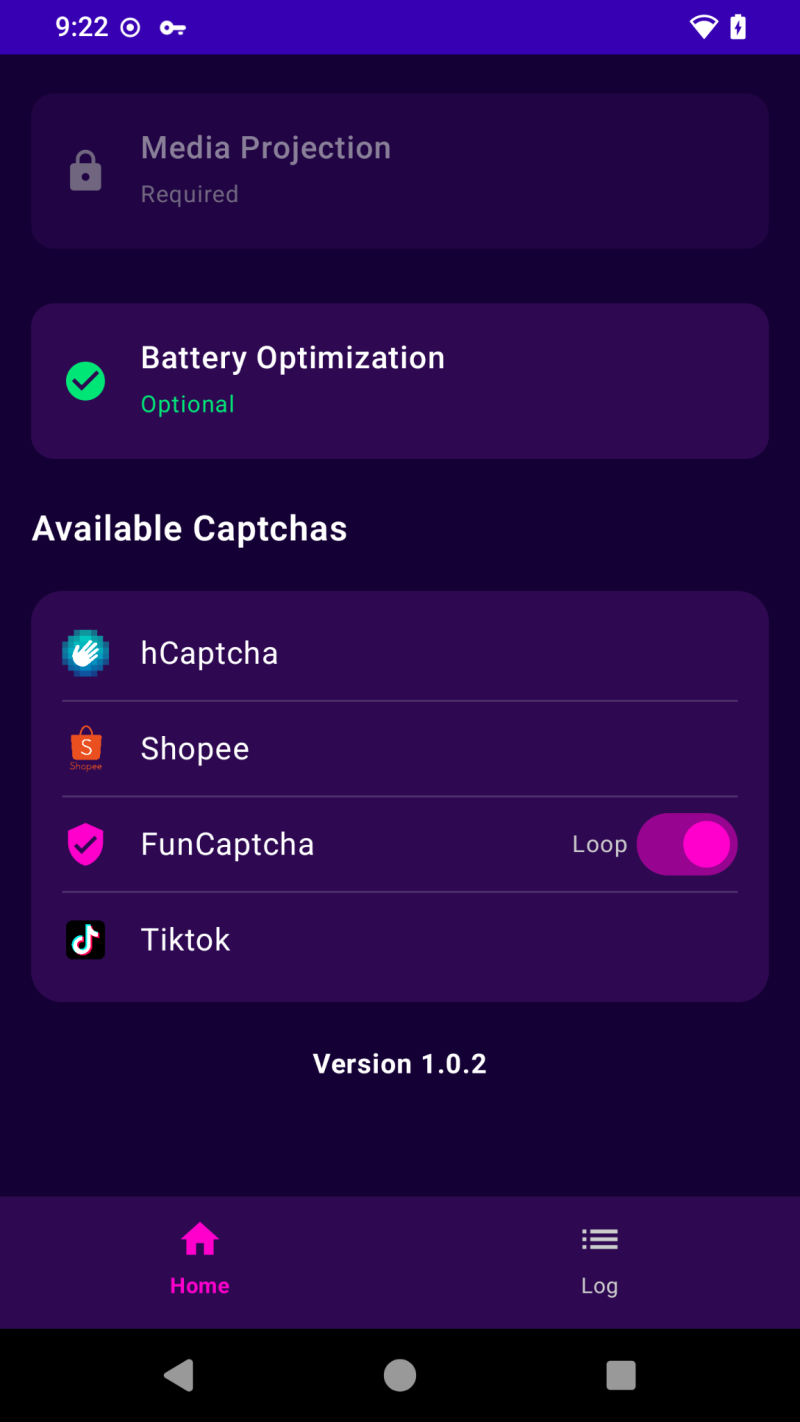Select the hCaptcha row
This screenshot has width=800, height=1422.
click(400, 653)
